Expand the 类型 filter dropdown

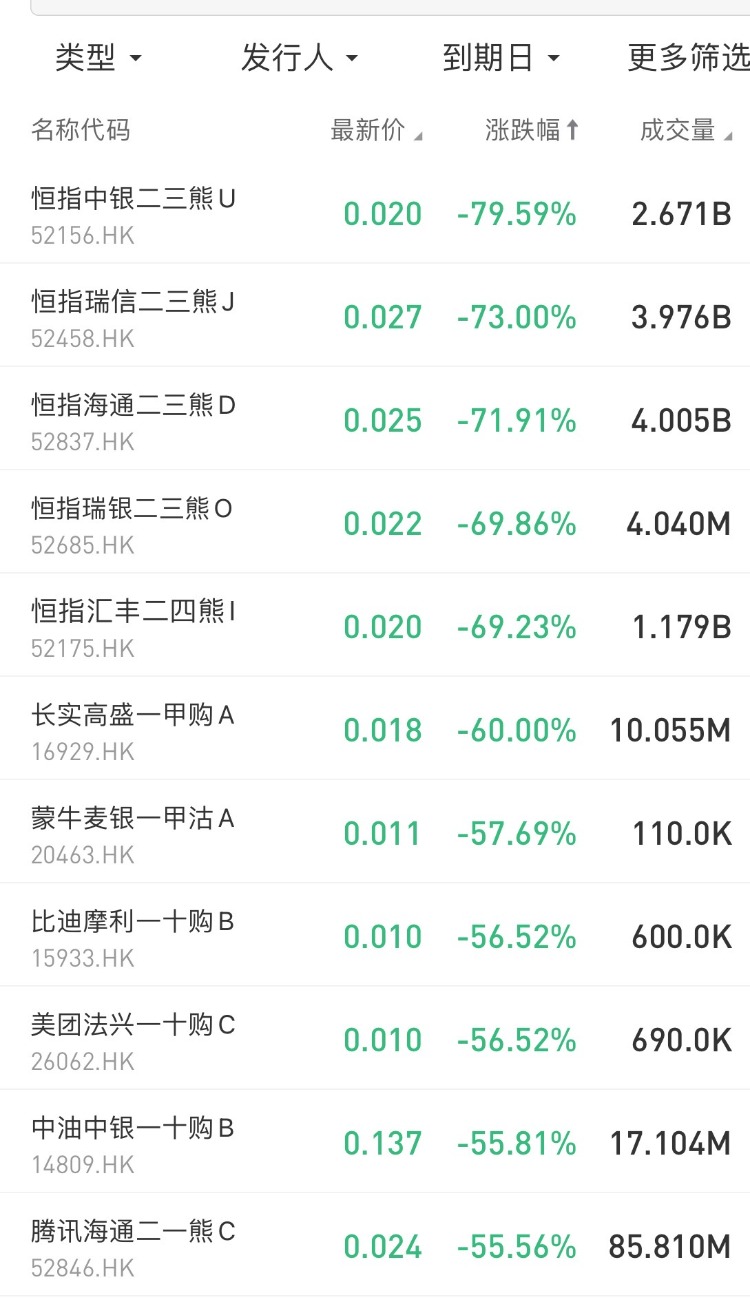coord(98,58)
